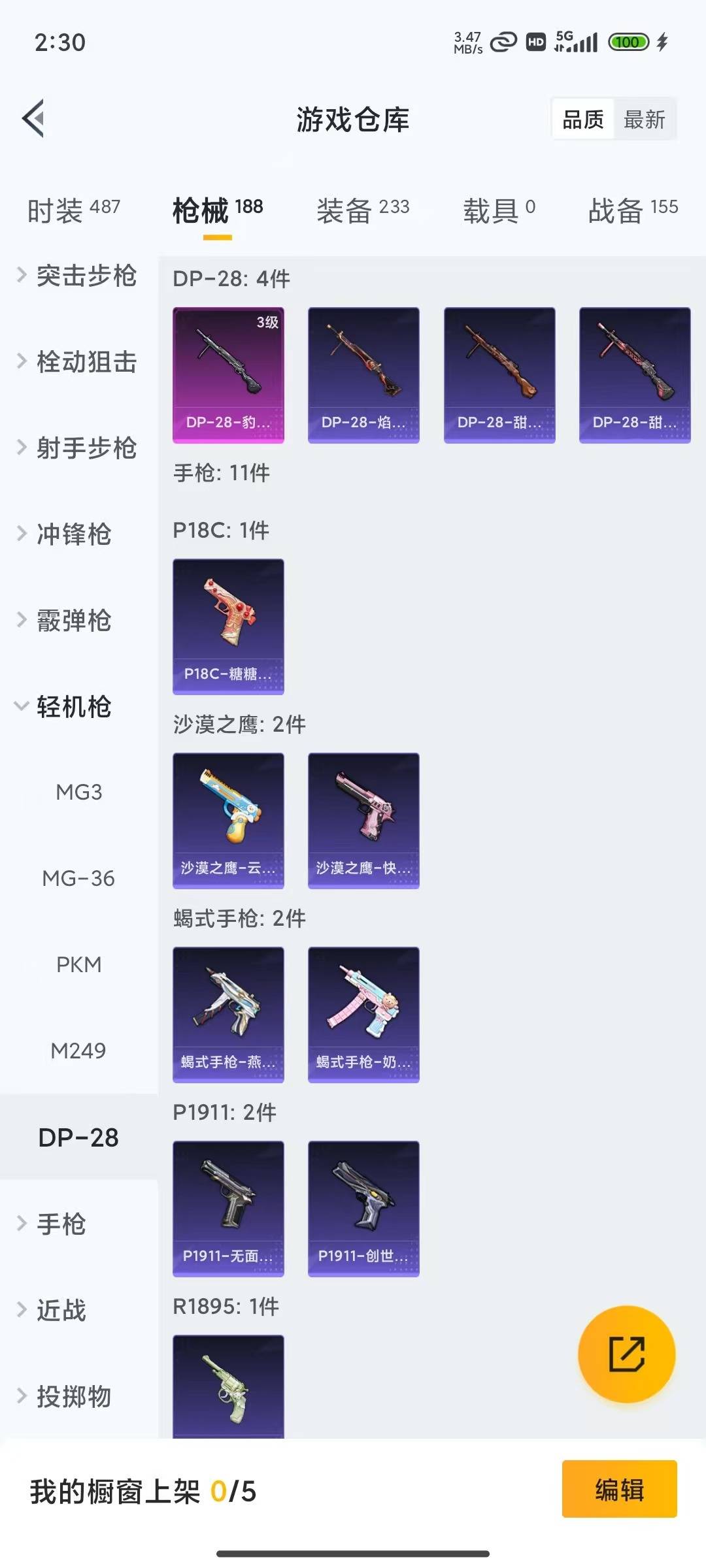Switch sorting to 最新
The height and width of the screenshot is (1568, 706).
click(645, 119)
